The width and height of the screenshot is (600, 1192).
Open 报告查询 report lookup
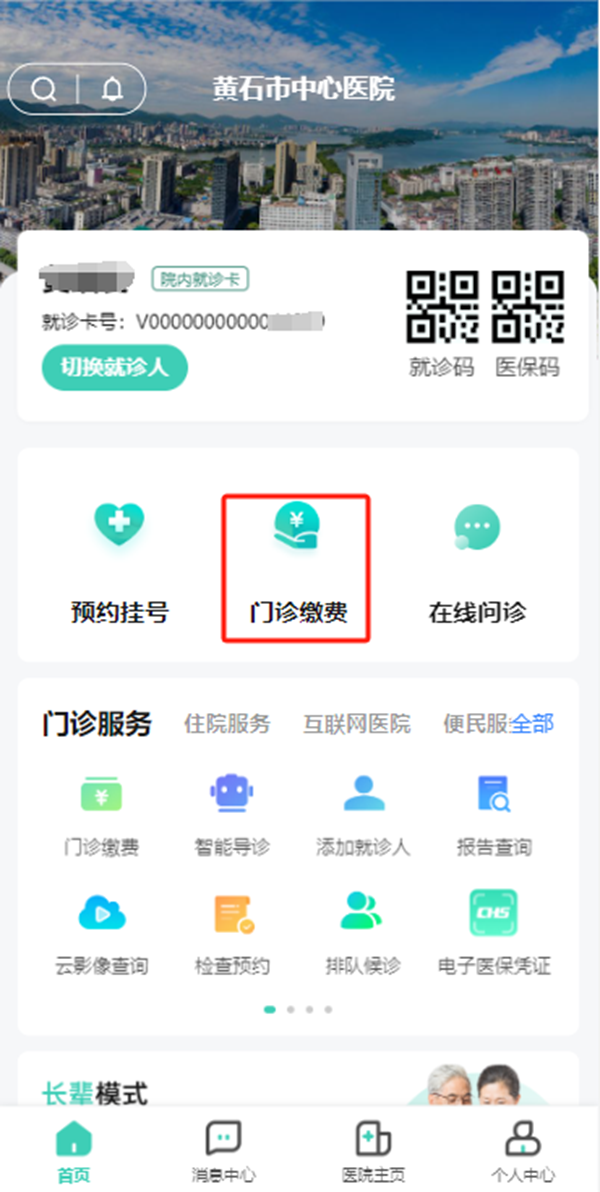(494, 815)
